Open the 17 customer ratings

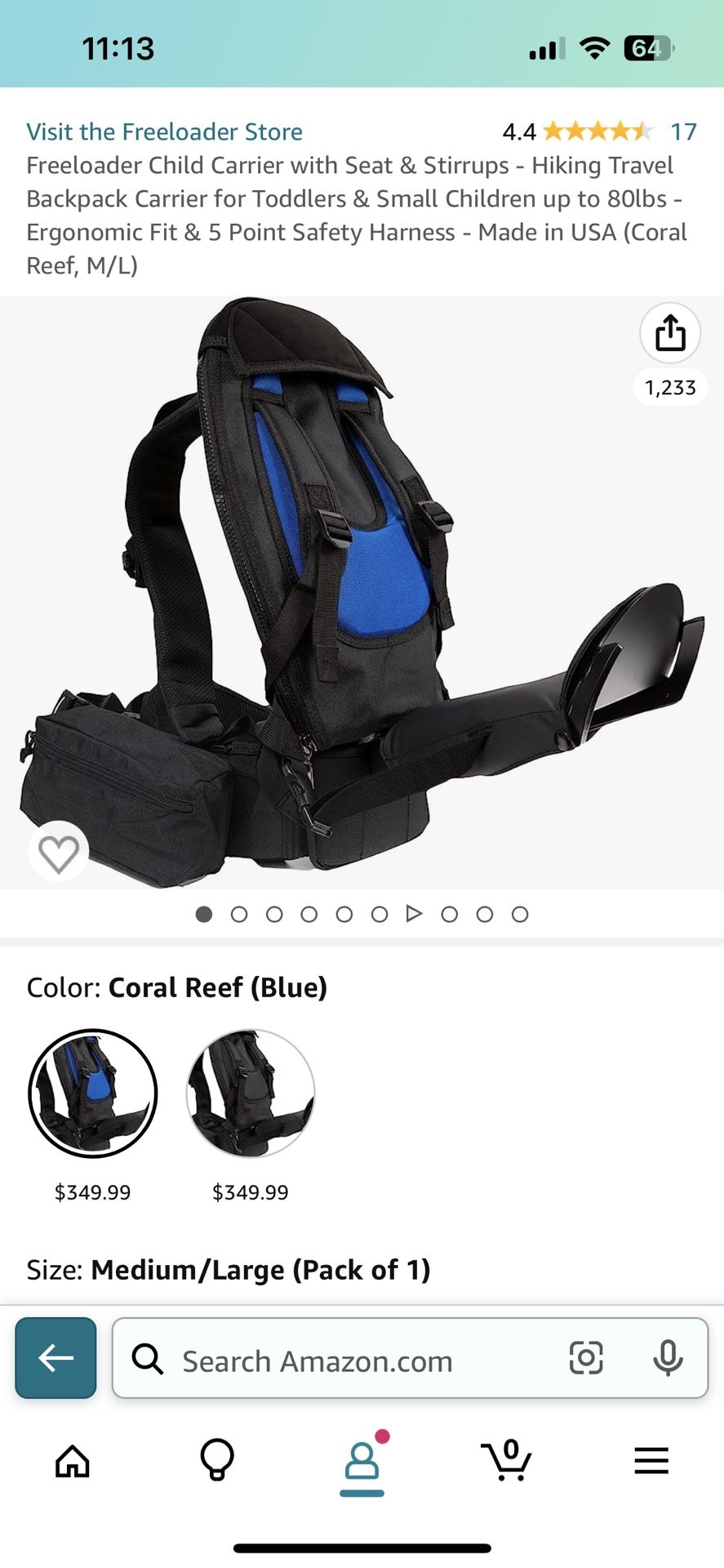(683, 131)
